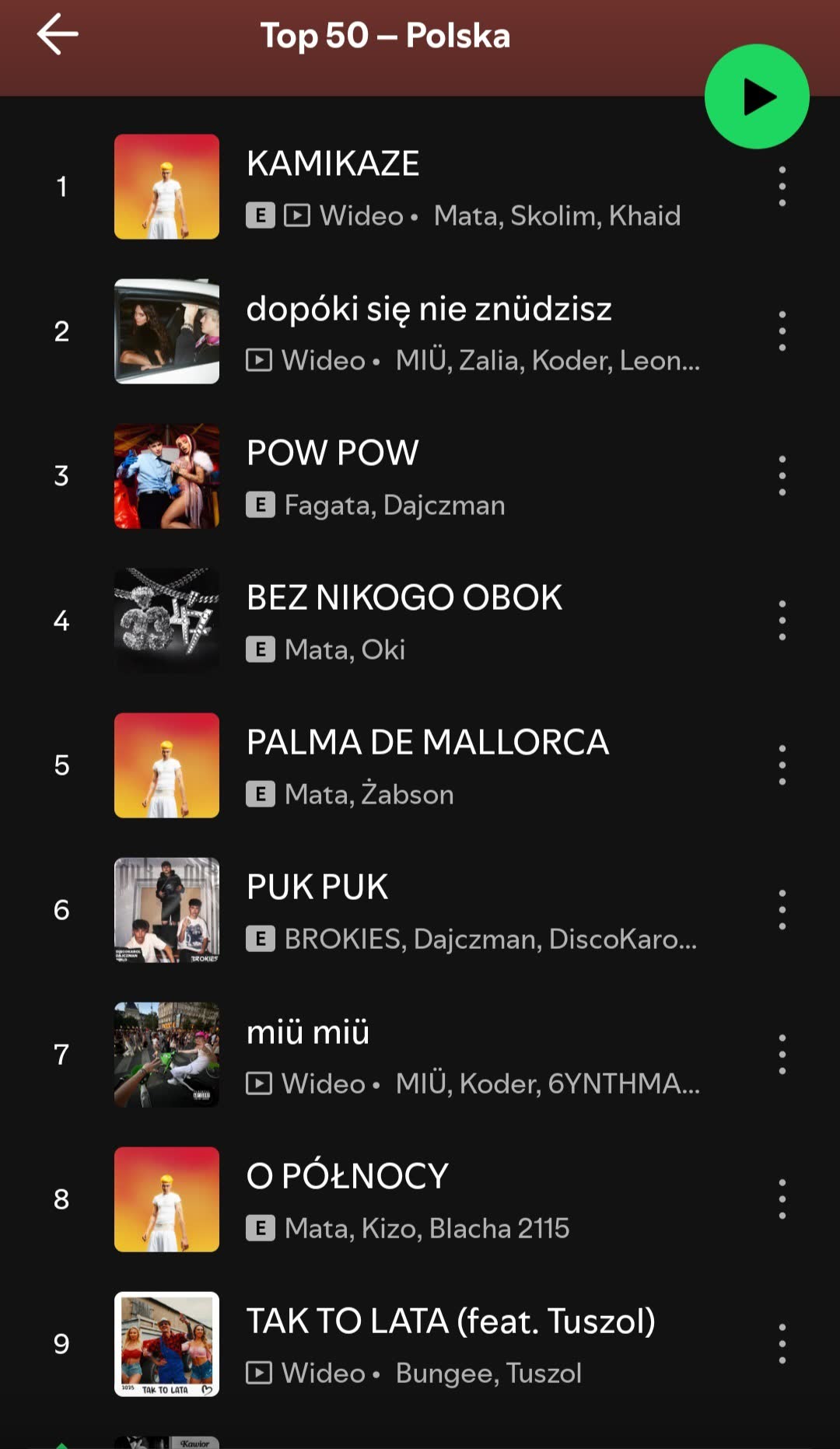Open more options for dopóki się nie znüdzisz
The height and width of the screenshot is (1449, 840).
point(782,331)
